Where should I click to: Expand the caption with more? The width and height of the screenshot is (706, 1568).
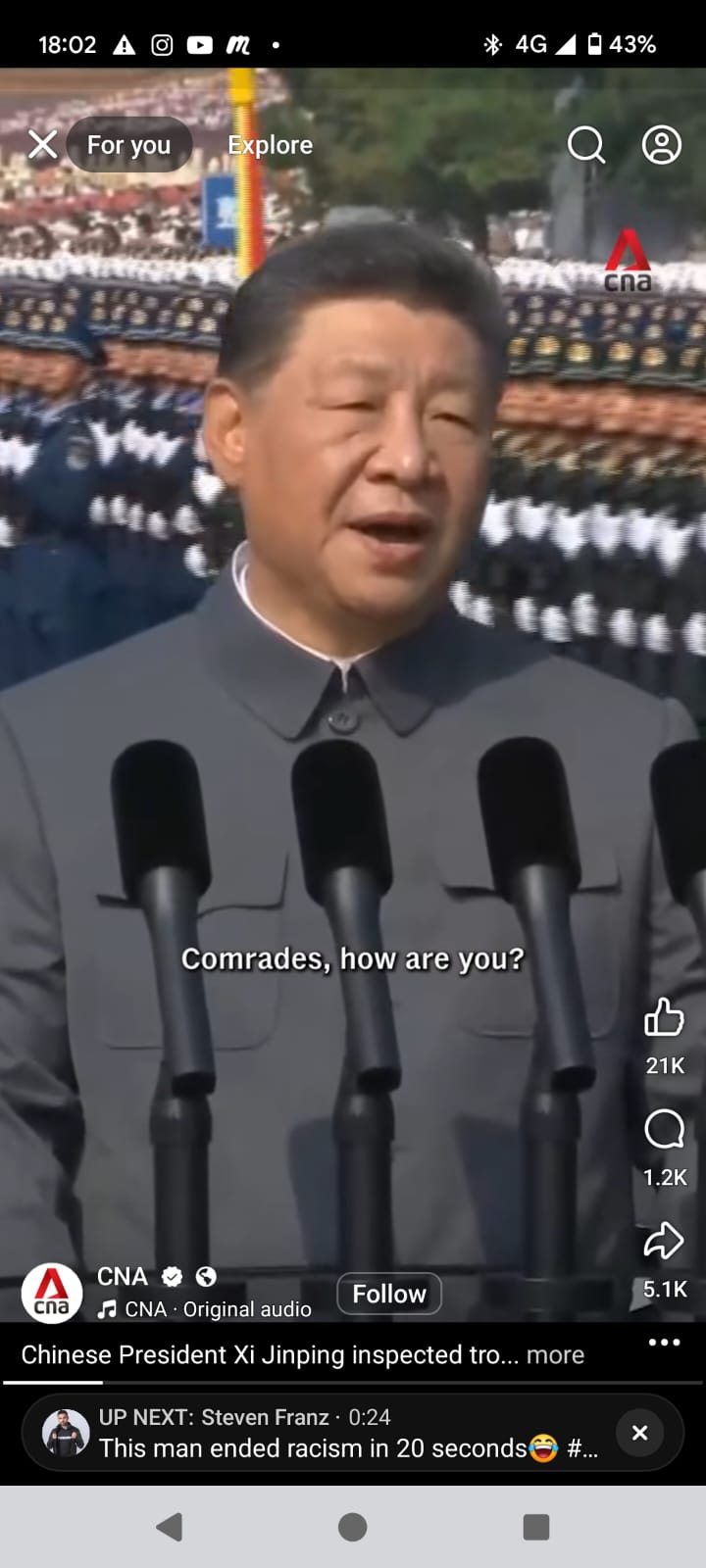pyautogui.click(x=555, y=1354)
